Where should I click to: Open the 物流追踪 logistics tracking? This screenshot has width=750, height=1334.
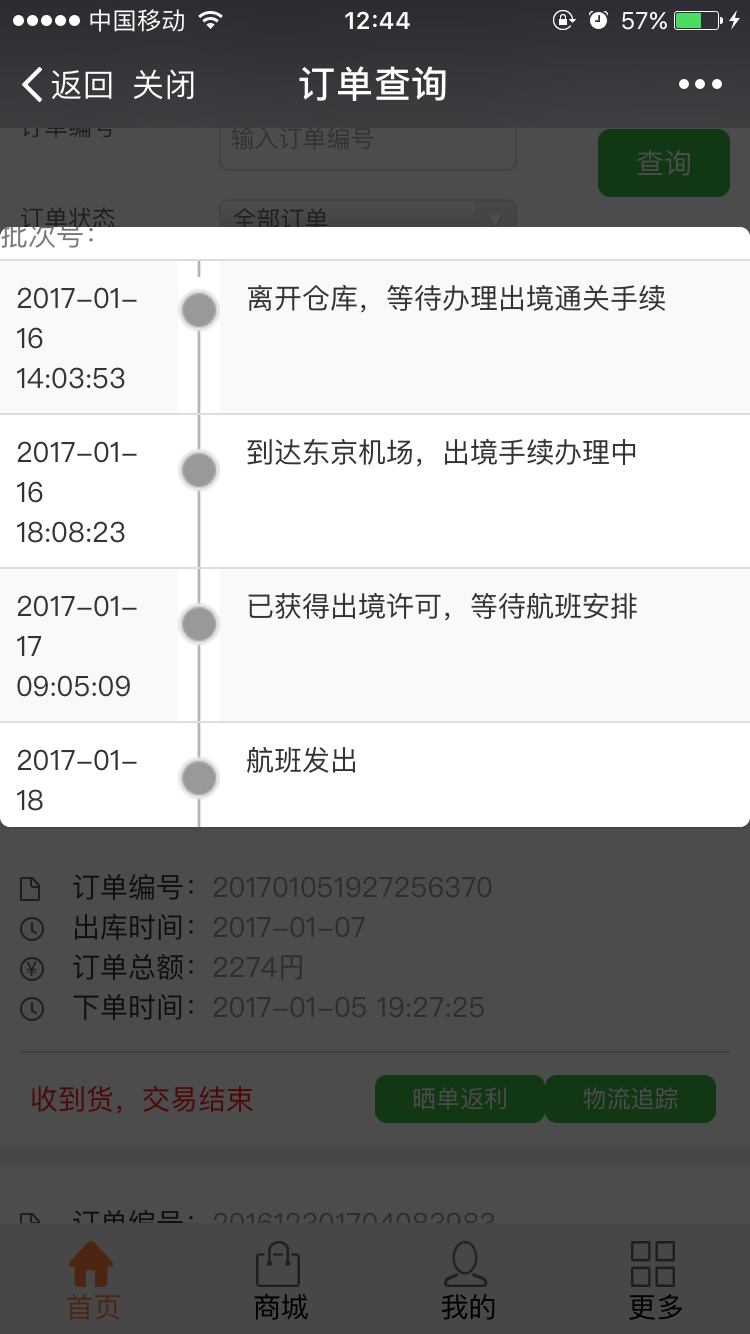coord(630,1099)
